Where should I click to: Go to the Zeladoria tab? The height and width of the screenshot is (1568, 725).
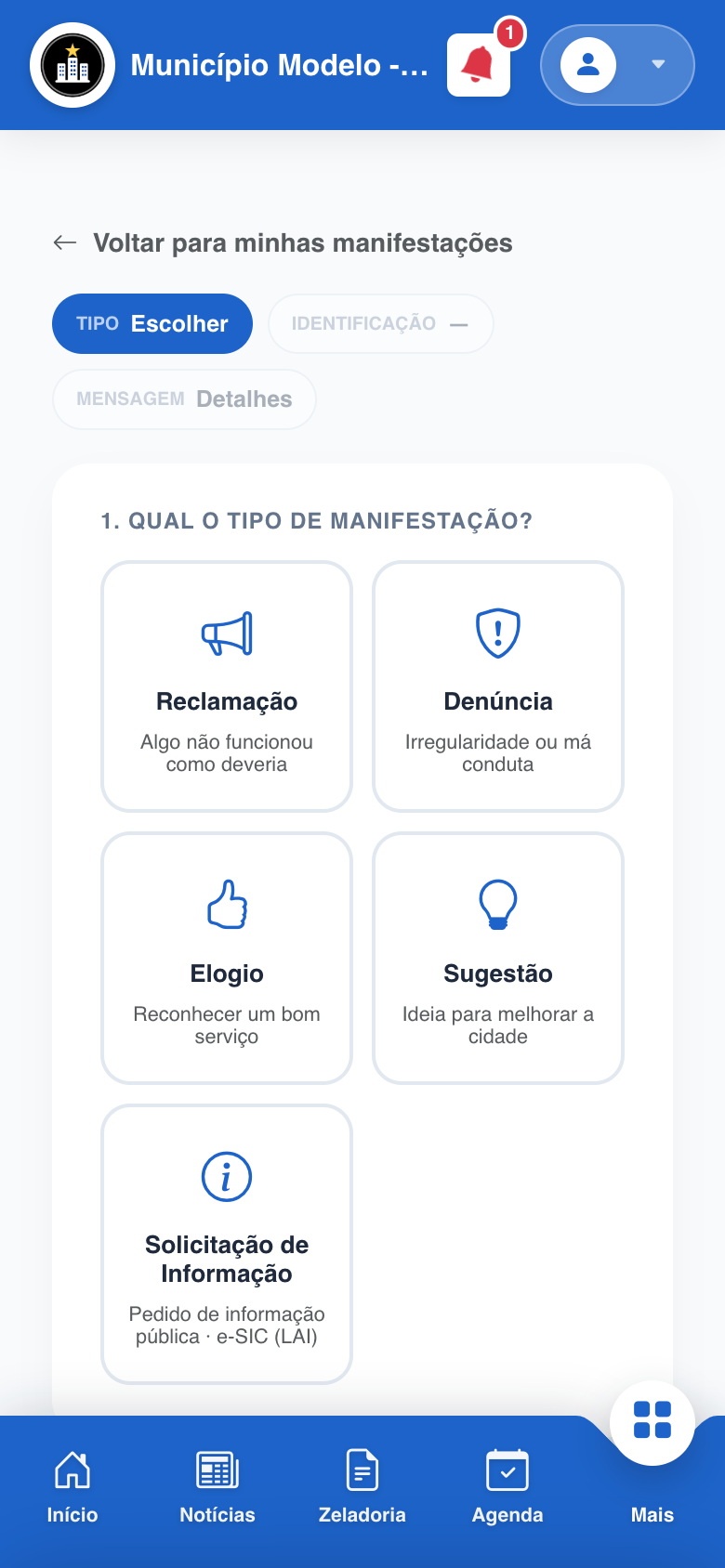pyautogui.click(x=362, y=1488)
